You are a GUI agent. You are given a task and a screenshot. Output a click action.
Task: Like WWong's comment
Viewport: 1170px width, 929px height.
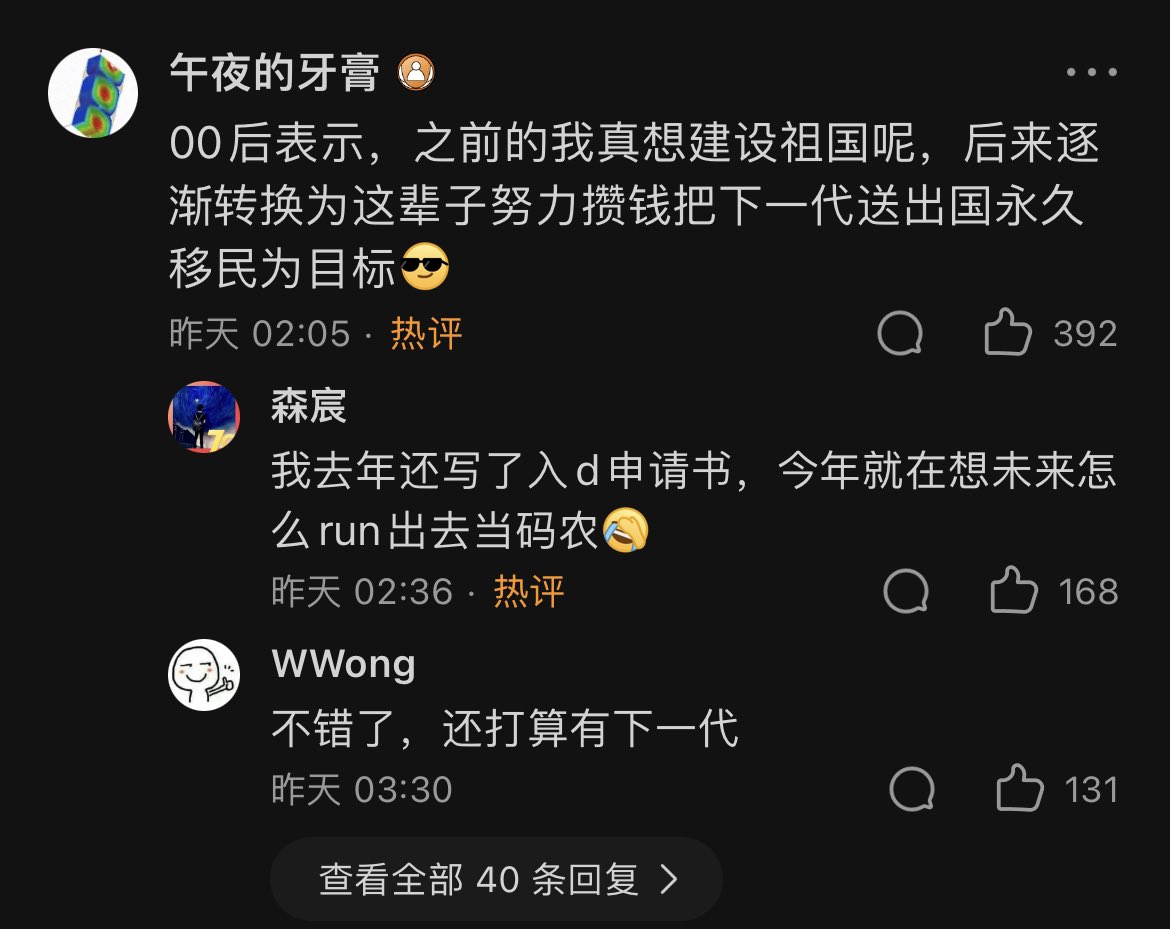coord(1019,789)
